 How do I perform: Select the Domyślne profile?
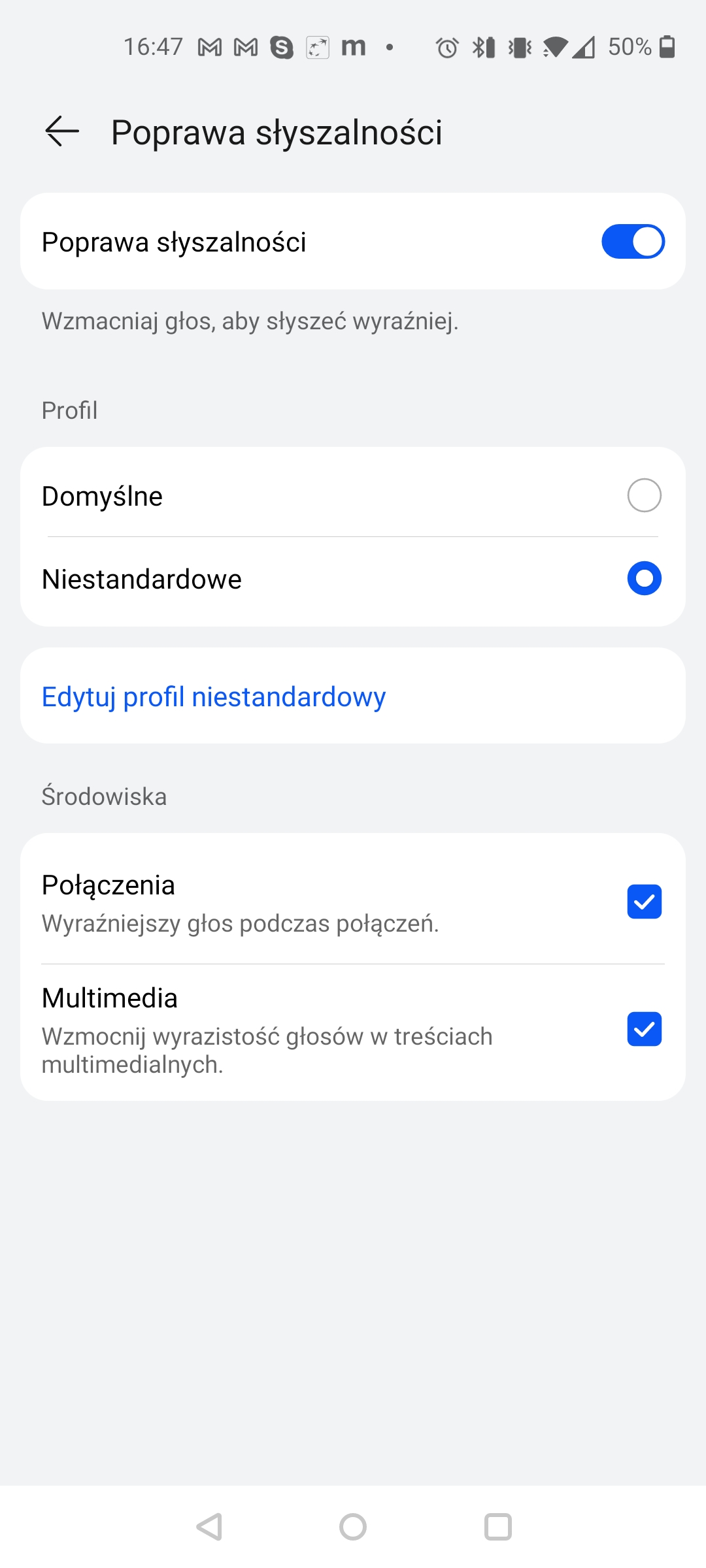(x=644, y=495)
